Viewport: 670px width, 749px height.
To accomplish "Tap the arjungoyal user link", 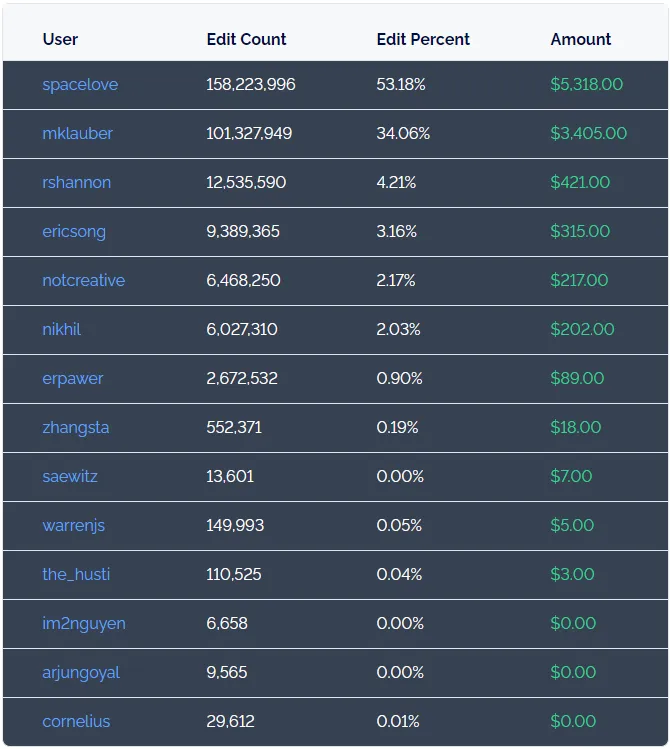I will pos(80,672).
